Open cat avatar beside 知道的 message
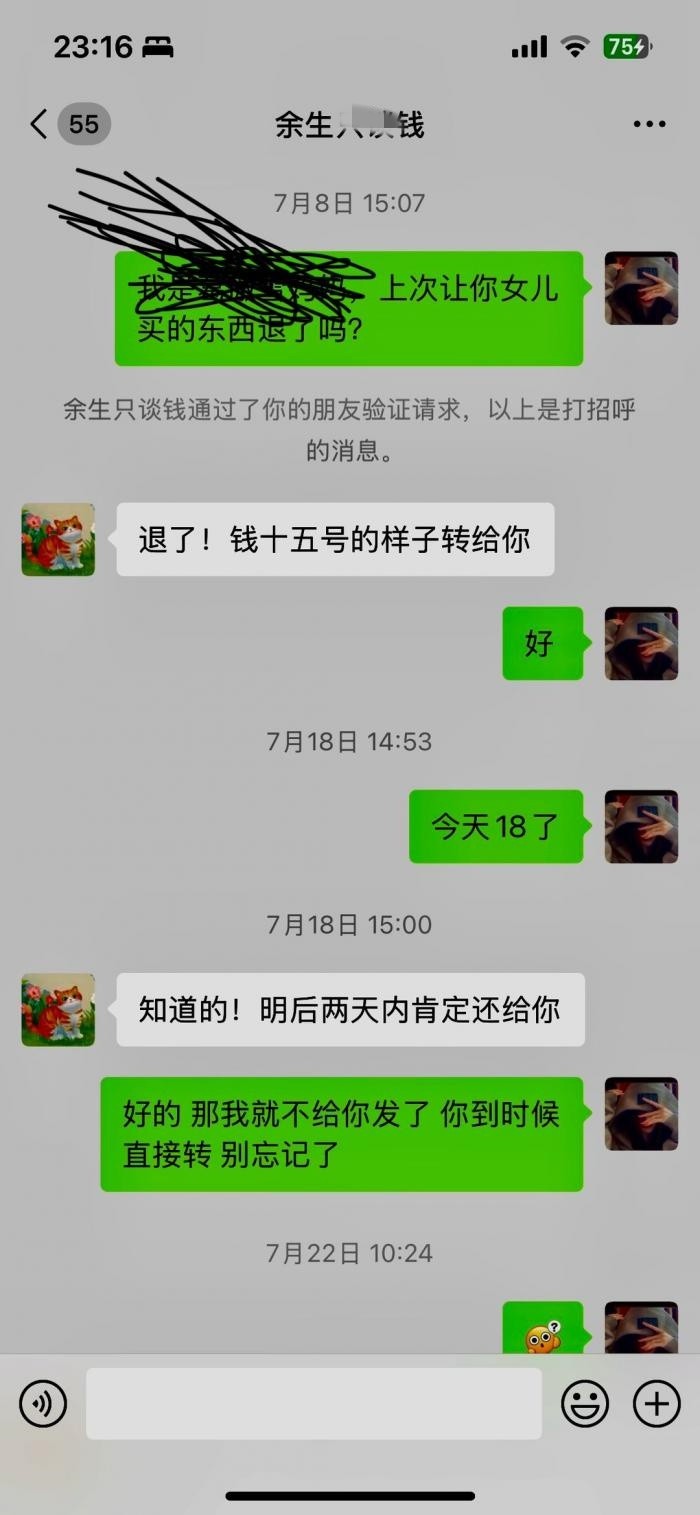The width and height of the screenshot is (700, 1515). pos(58,1010)
